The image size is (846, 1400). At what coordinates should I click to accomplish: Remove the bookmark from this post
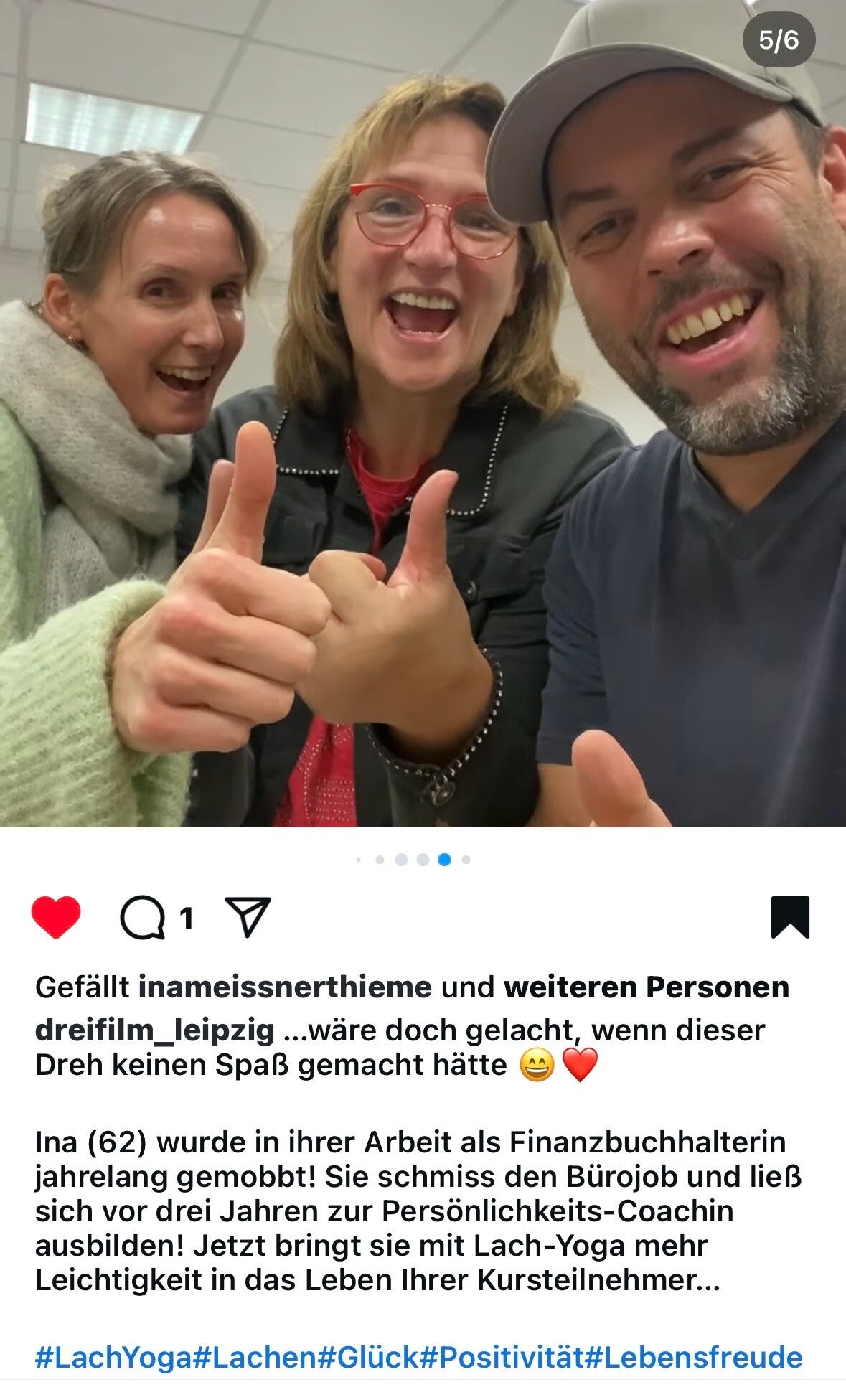click(x=790, y=917)
